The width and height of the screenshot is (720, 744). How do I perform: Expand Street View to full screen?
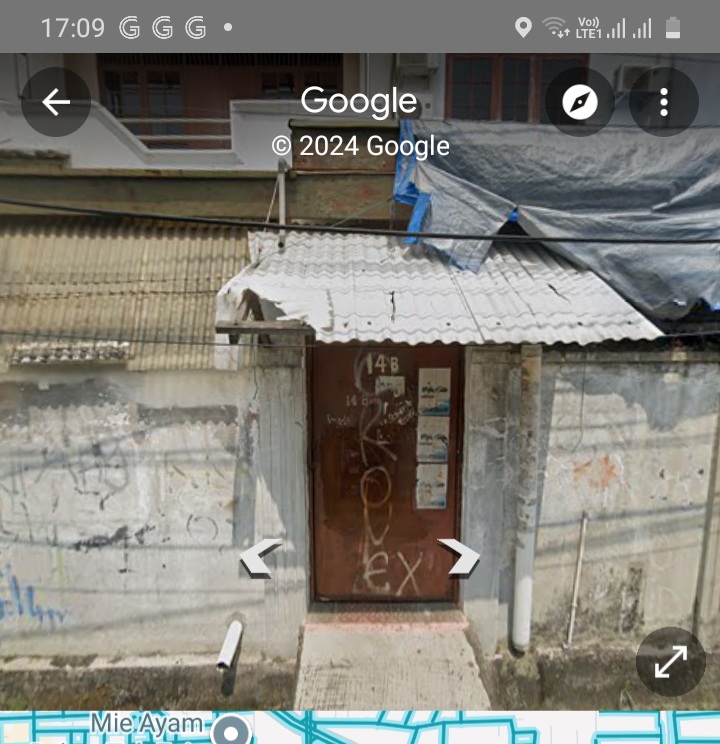(670, 662)
